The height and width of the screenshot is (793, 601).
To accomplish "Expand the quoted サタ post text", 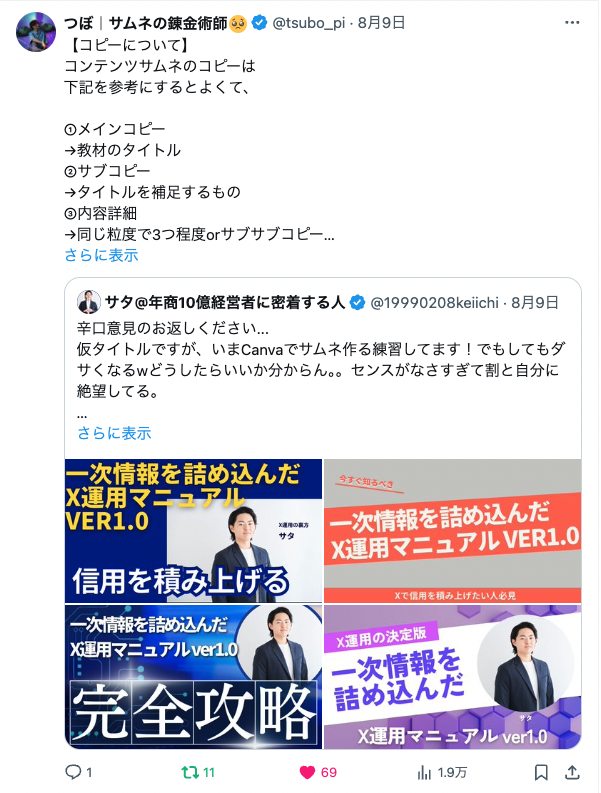I will point(114,433).
